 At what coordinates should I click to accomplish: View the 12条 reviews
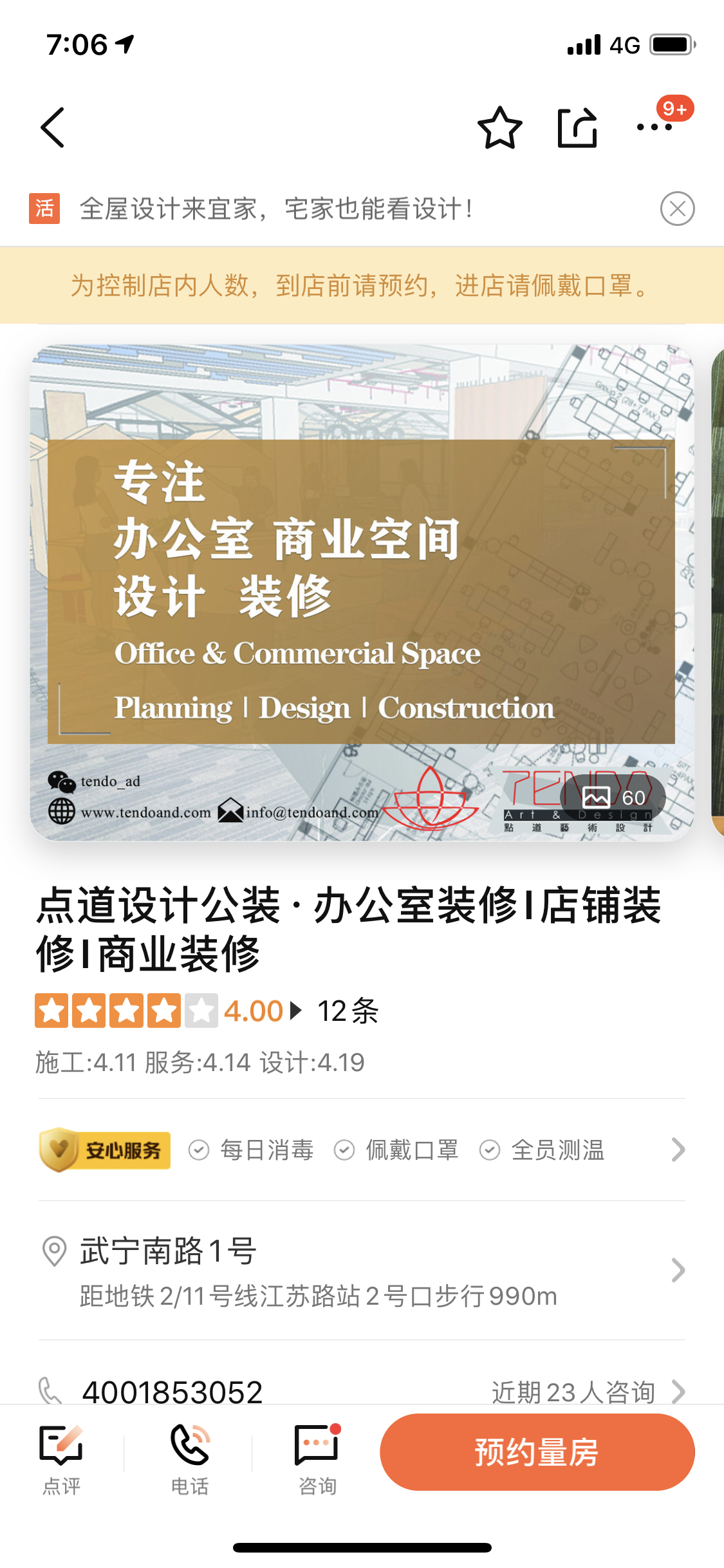(x=348, y=1011)
